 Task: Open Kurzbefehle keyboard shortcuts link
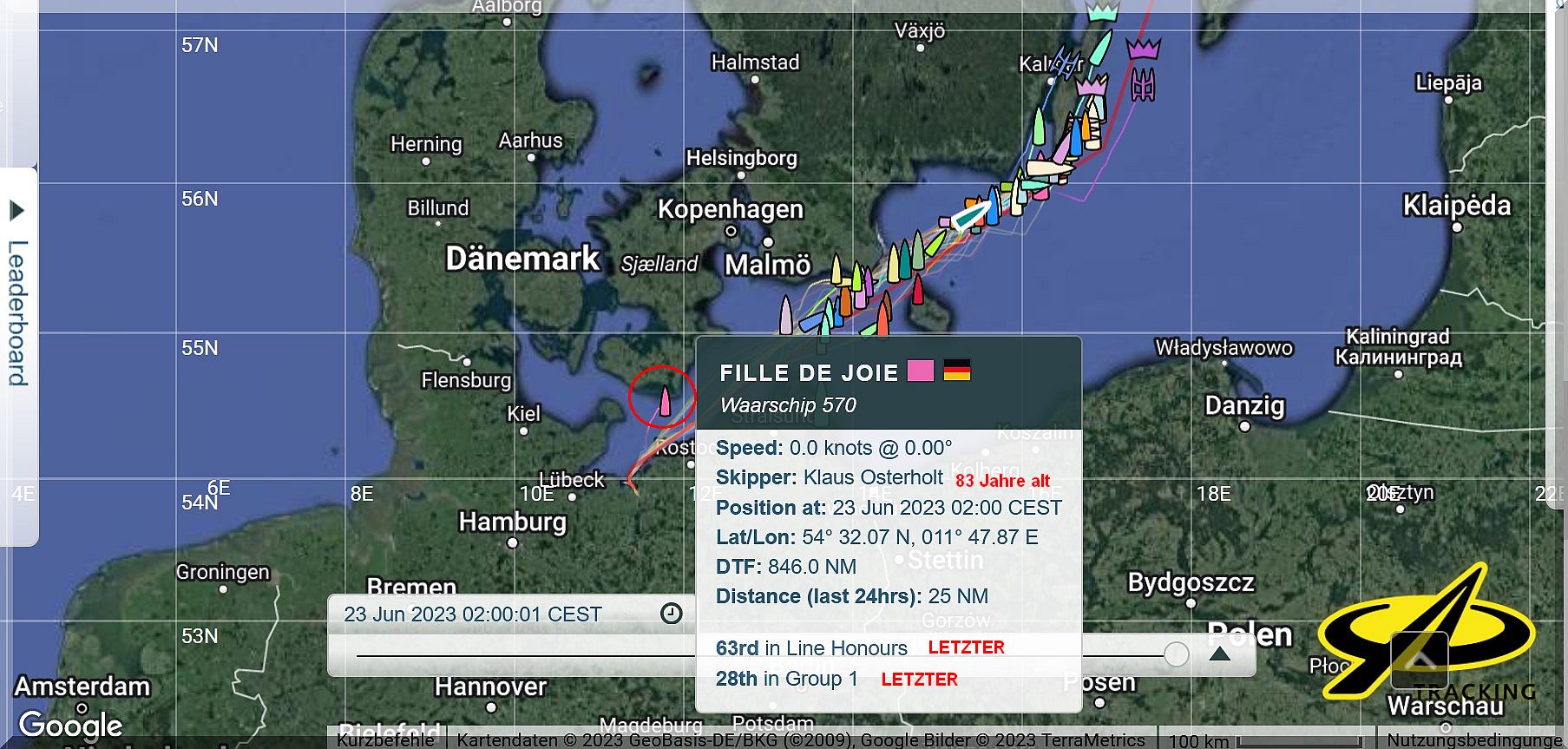pyautogui.click(x=385, y=740)
